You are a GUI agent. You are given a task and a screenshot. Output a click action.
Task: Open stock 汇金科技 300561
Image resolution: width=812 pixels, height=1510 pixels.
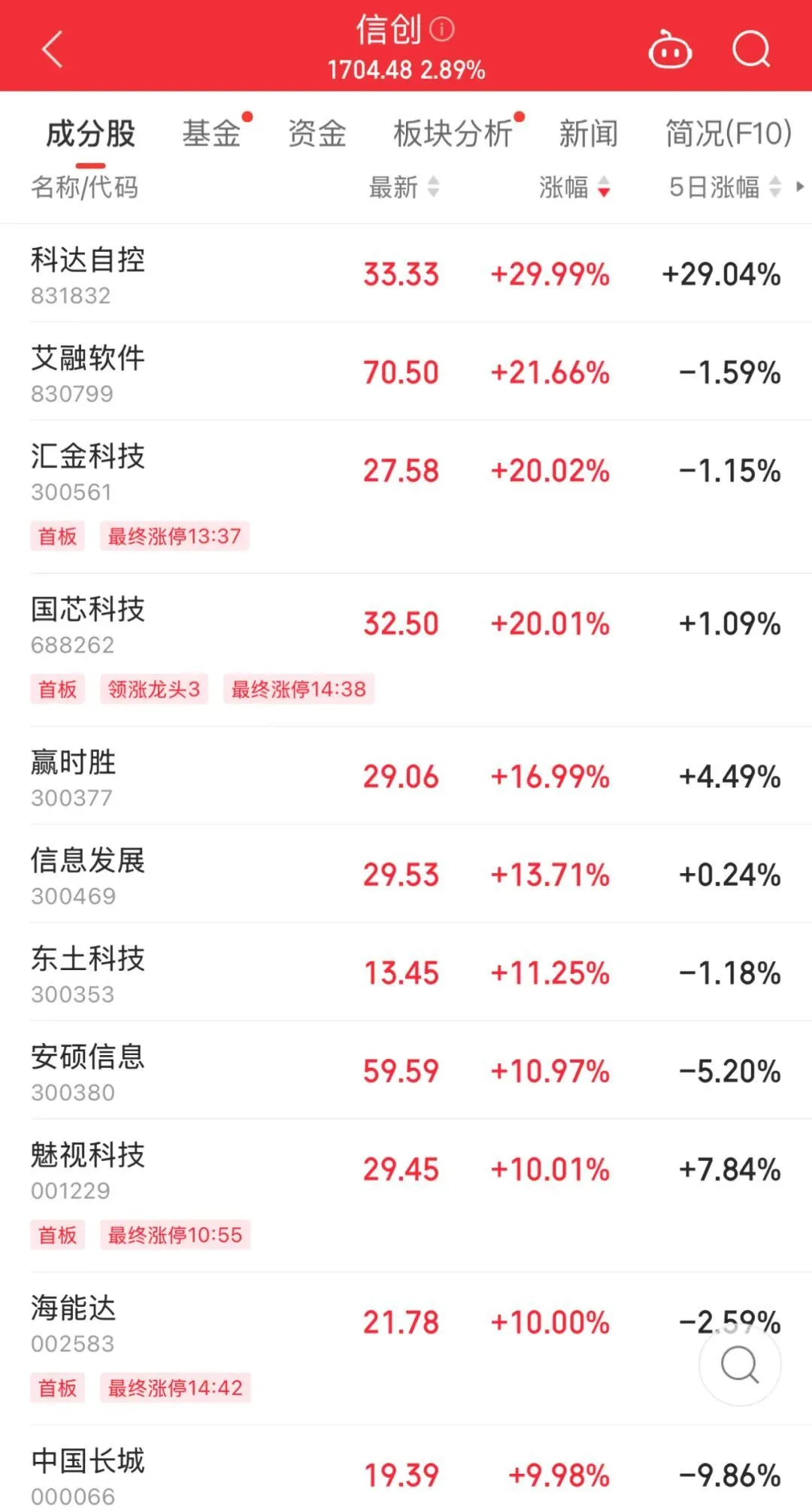pos(406,497)
